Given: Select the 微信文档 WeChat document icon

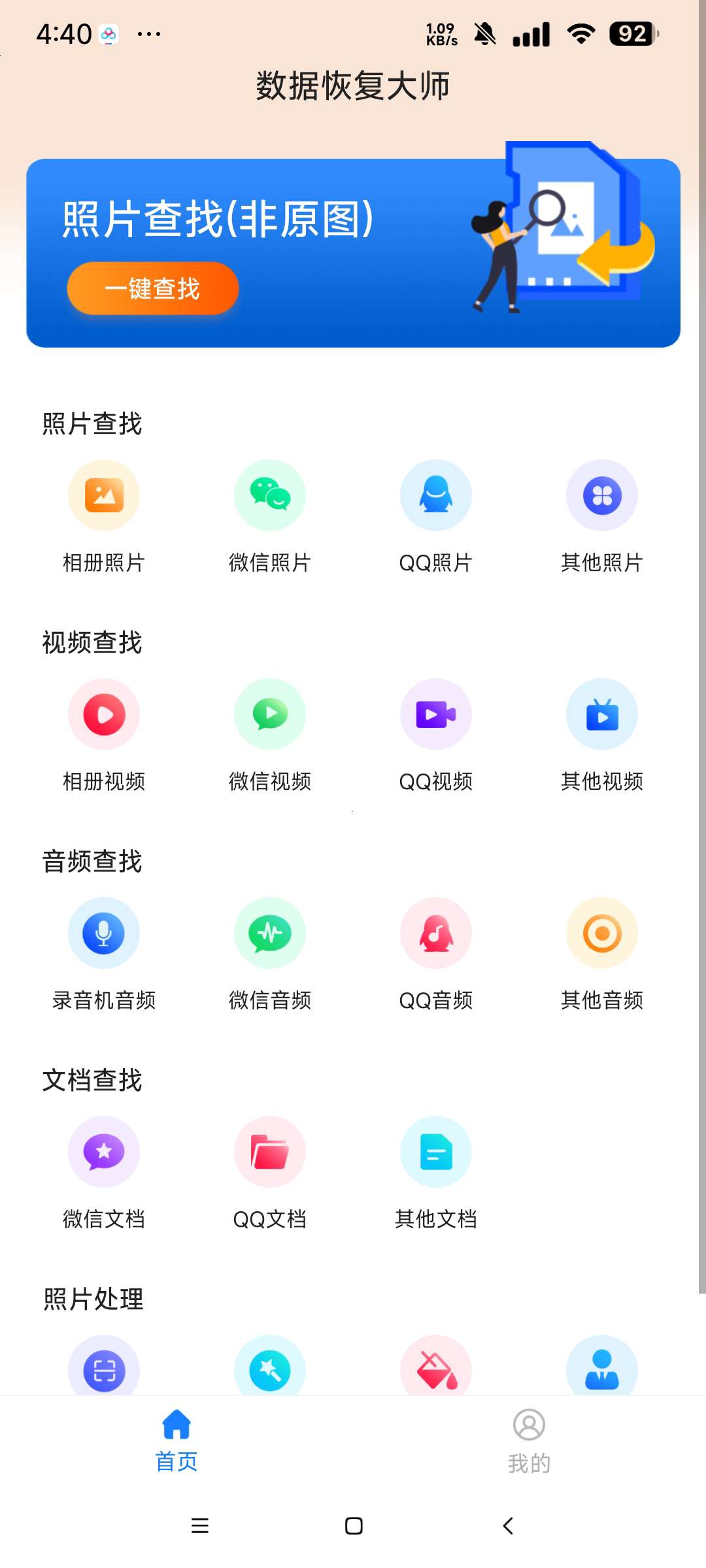Looking at the screenshot, I should tap(104, 1152).
